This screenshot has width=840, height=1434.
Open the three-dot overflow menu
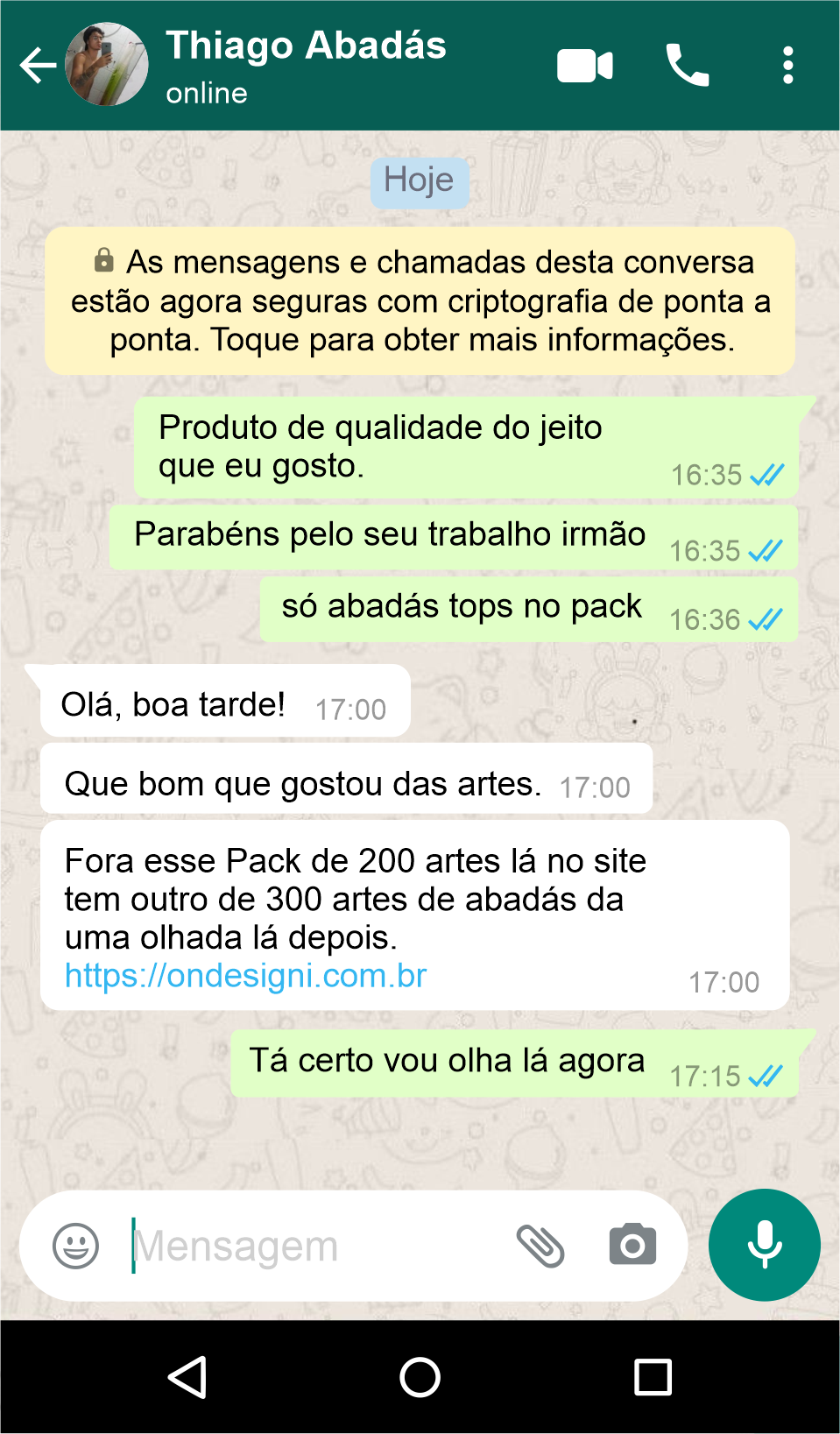click(x=787, y=64)
